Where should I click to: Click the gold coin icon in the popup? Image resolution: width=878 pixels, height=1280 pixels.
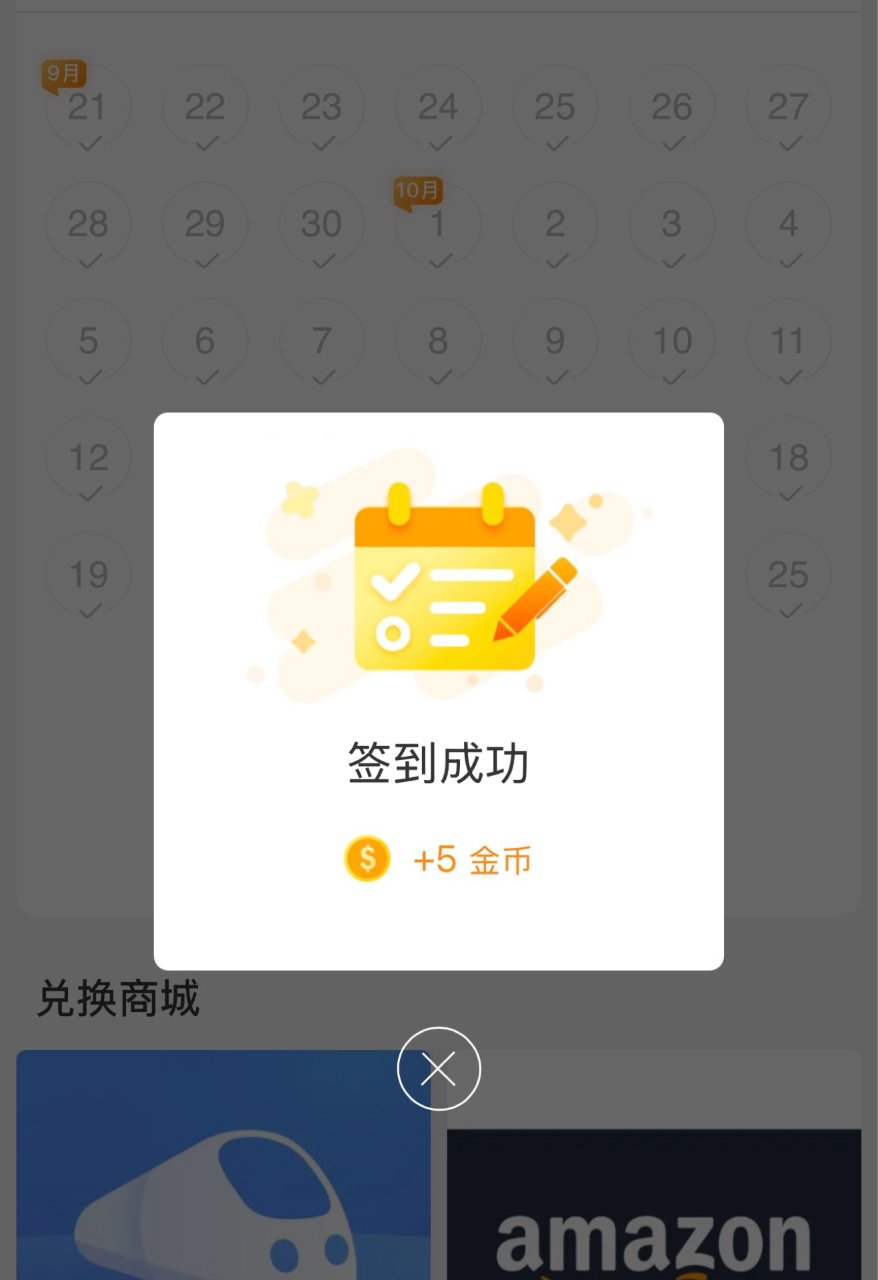pyautogui.click(x=365, y=858)
